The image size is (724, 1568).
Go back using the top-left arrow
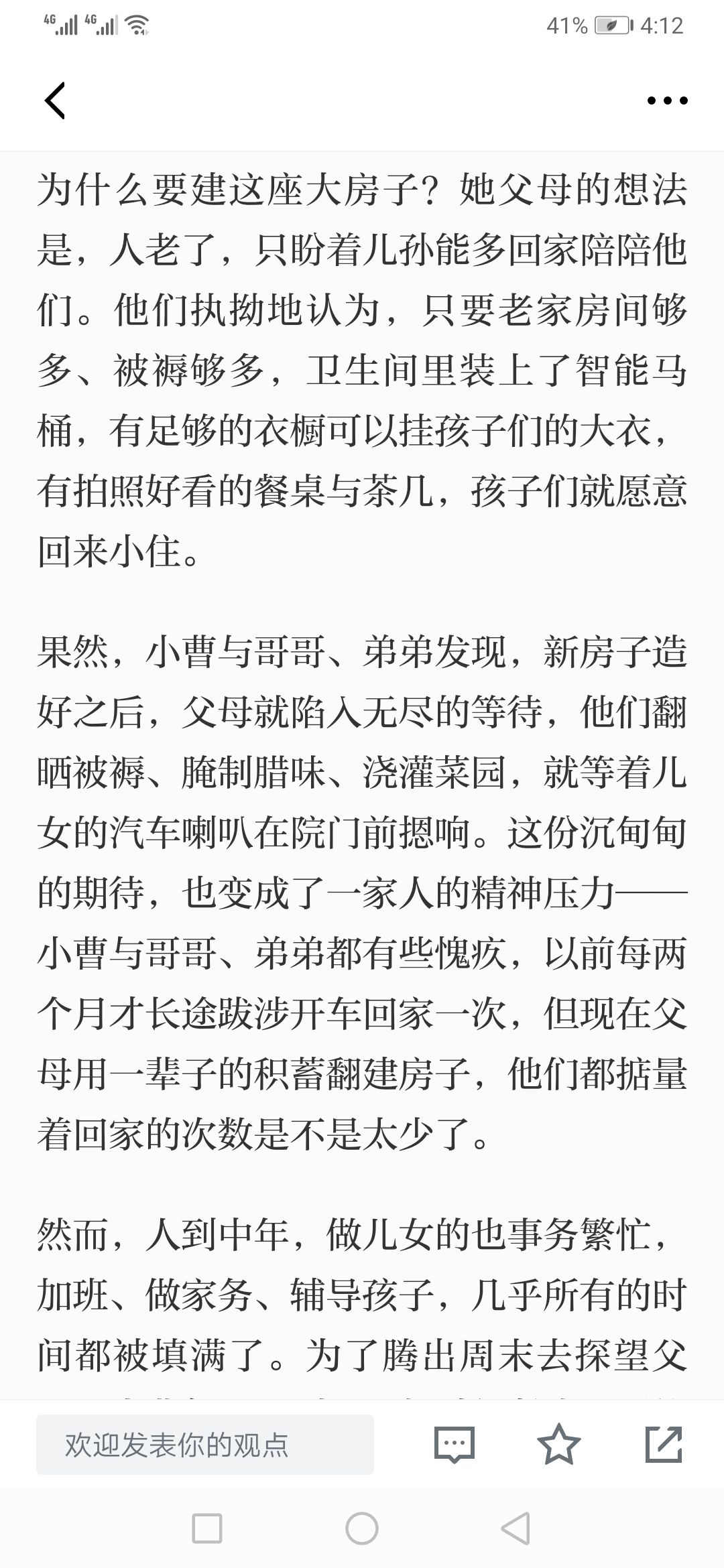pos(55,101)
